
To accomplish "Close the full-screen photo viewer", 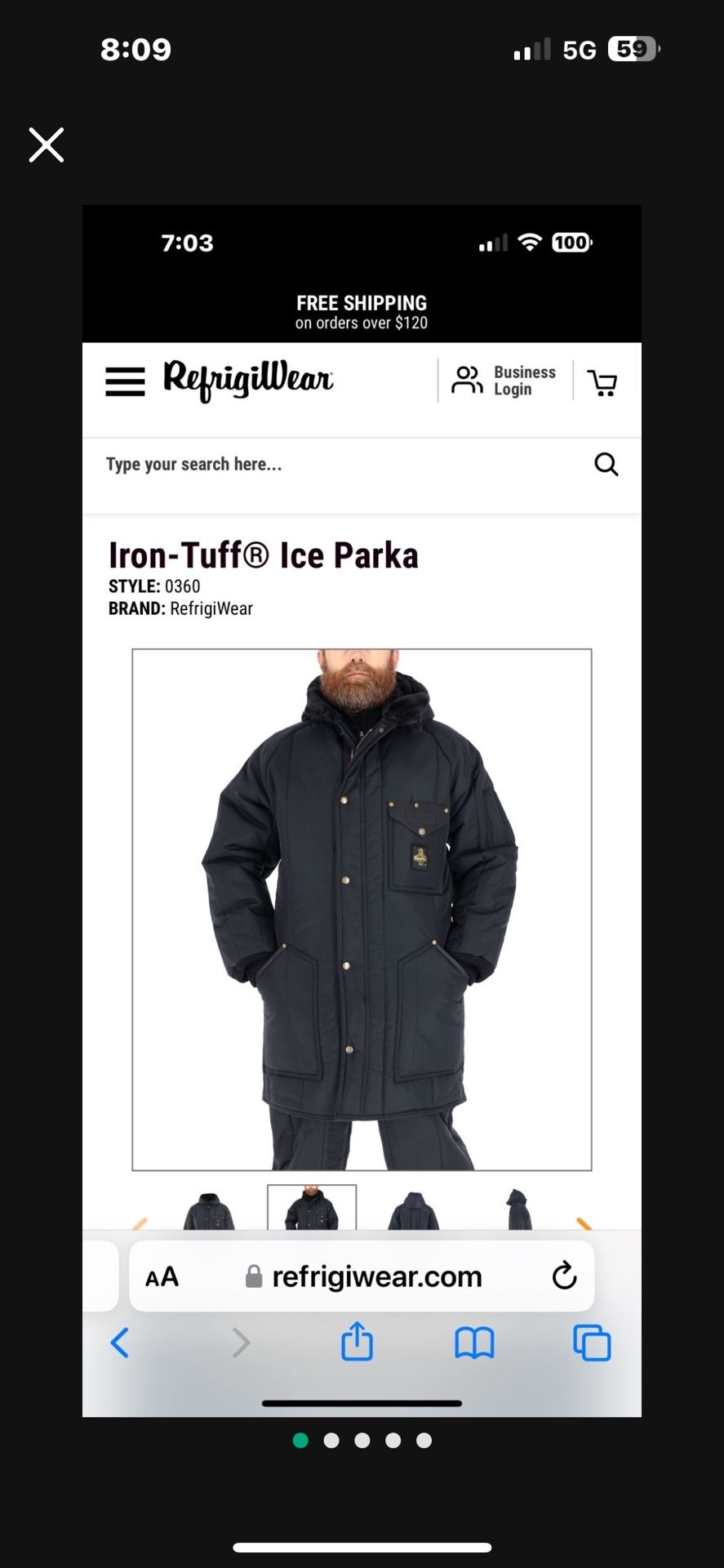I will 47,145.
